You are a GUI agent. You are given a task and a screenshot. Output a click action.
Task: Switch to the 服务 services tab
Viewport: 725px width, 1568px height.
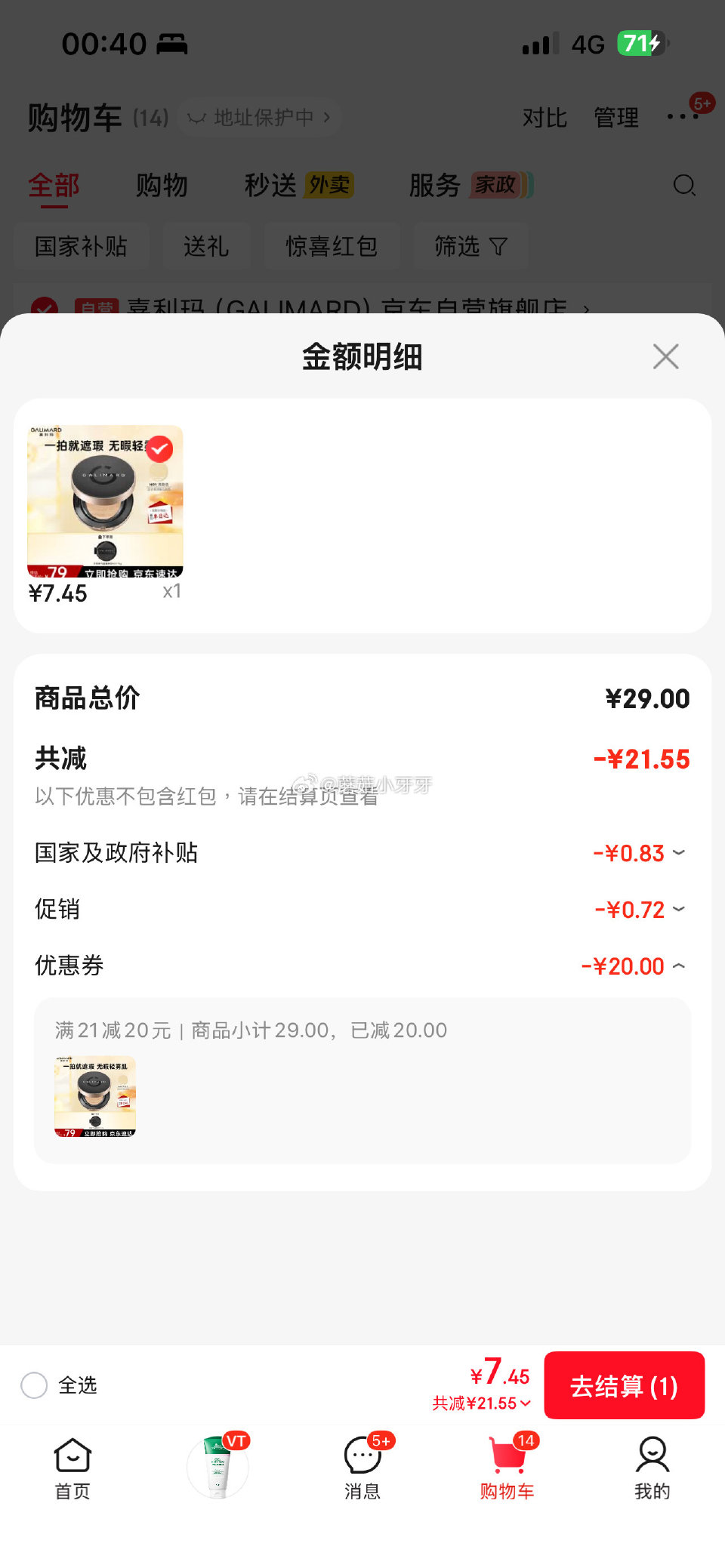click(434, 185)
